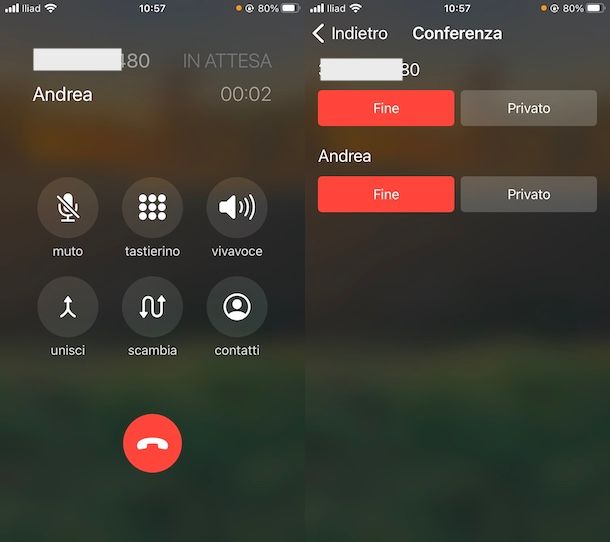Select Privato for number ending 80
The height and width of the screenshot is (542, 610).
pos(528,108)
